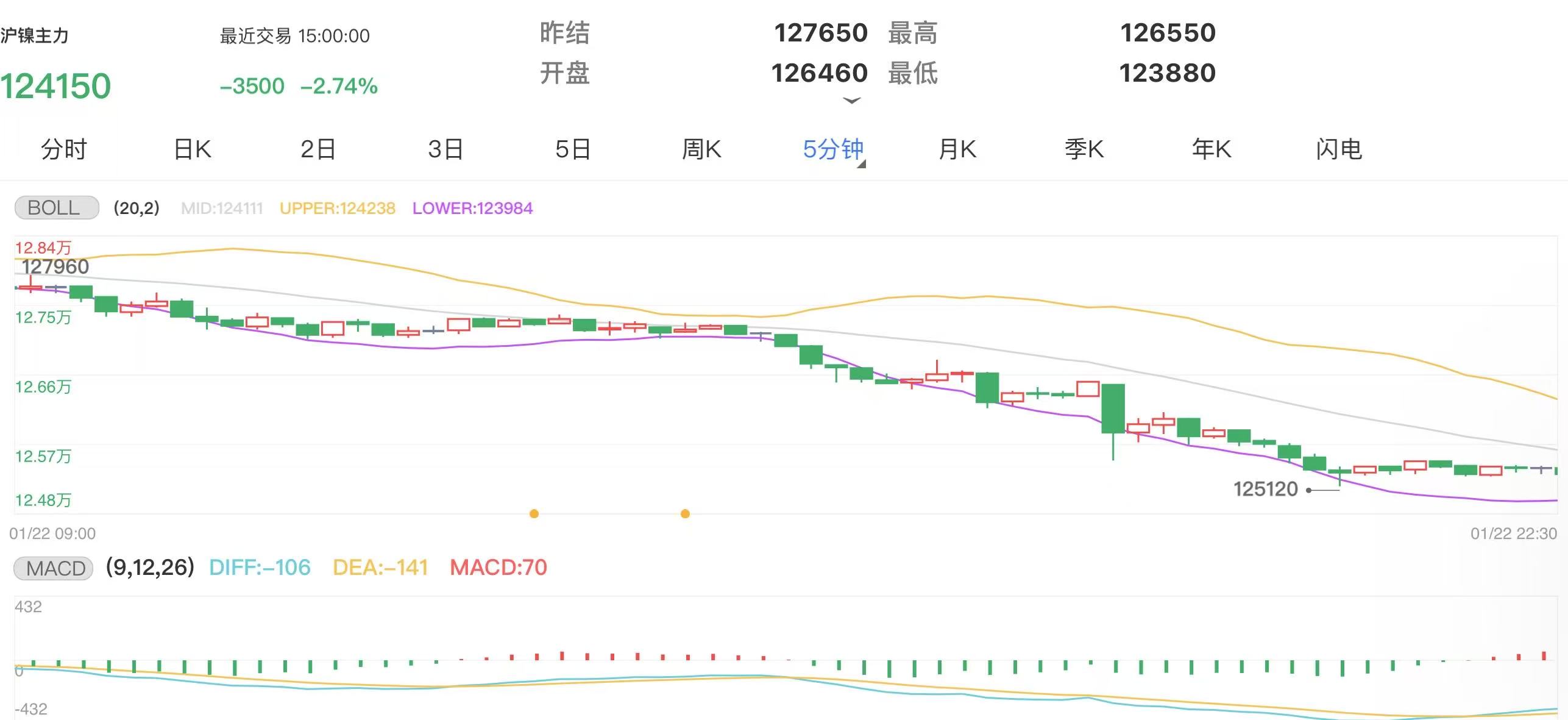
Task: Expand more quote details with the chevron
Action: click(851, 101)
